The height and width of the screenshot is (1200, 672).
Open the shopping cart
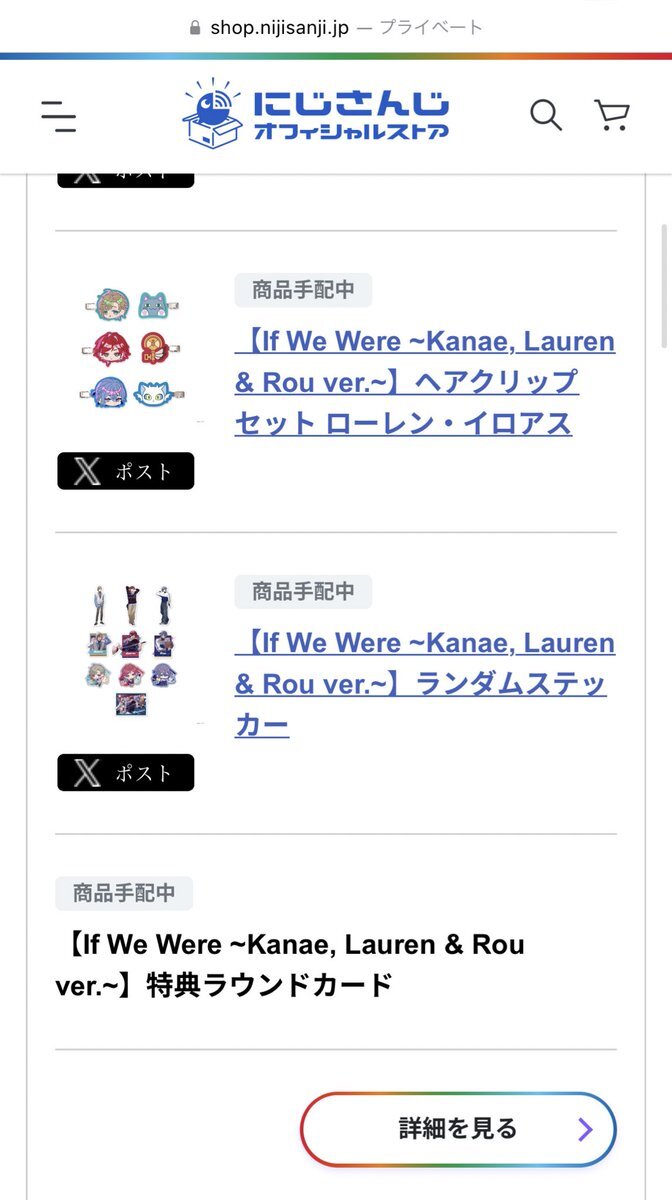click(x=612, y=115)
